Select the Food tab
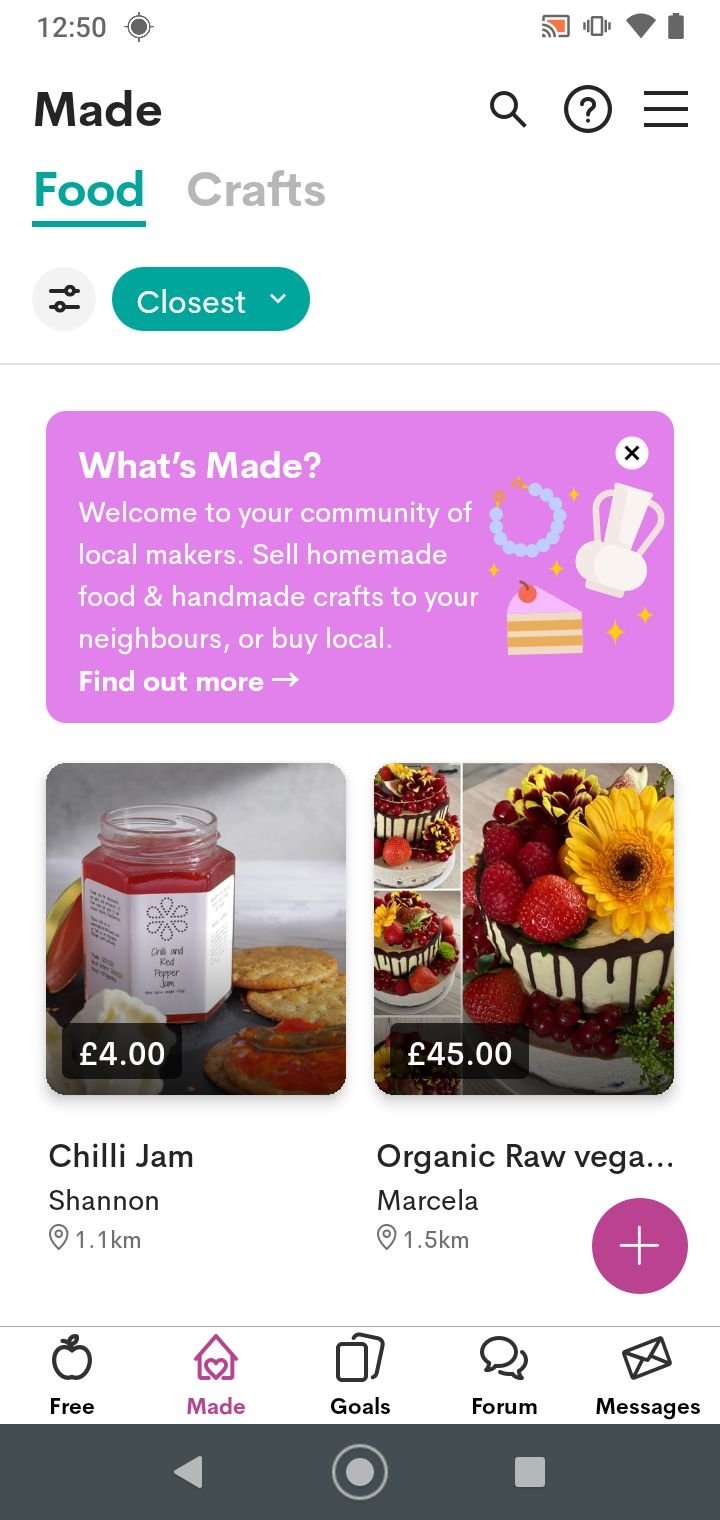This screenshot has width=720, height=1520. 89,190
